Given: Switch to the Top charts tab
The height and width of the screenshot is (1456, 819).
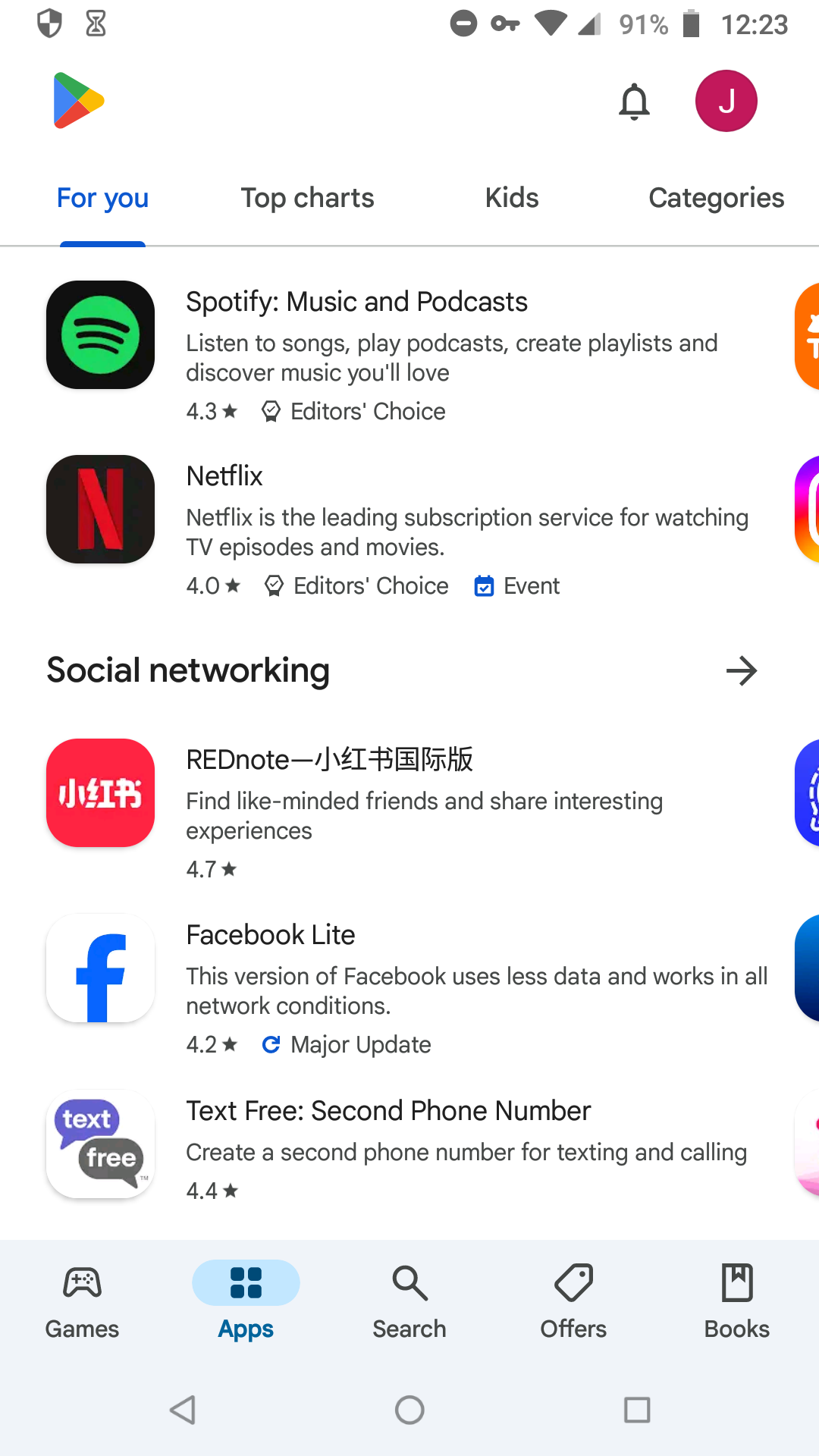Looking at the screenshot, I should coord(307,198).
